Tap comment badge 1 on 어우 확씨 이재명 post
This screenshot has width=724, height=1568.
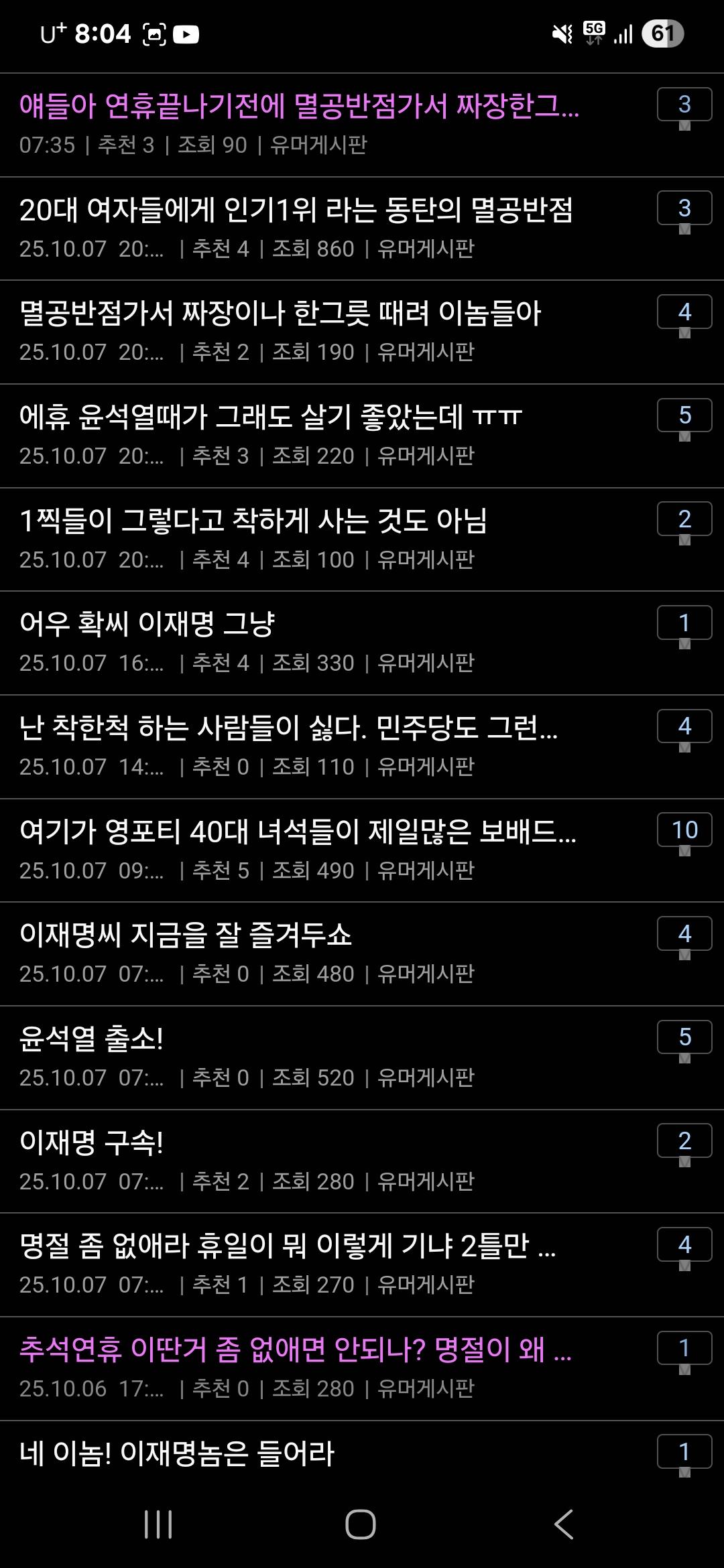(683, 623)
